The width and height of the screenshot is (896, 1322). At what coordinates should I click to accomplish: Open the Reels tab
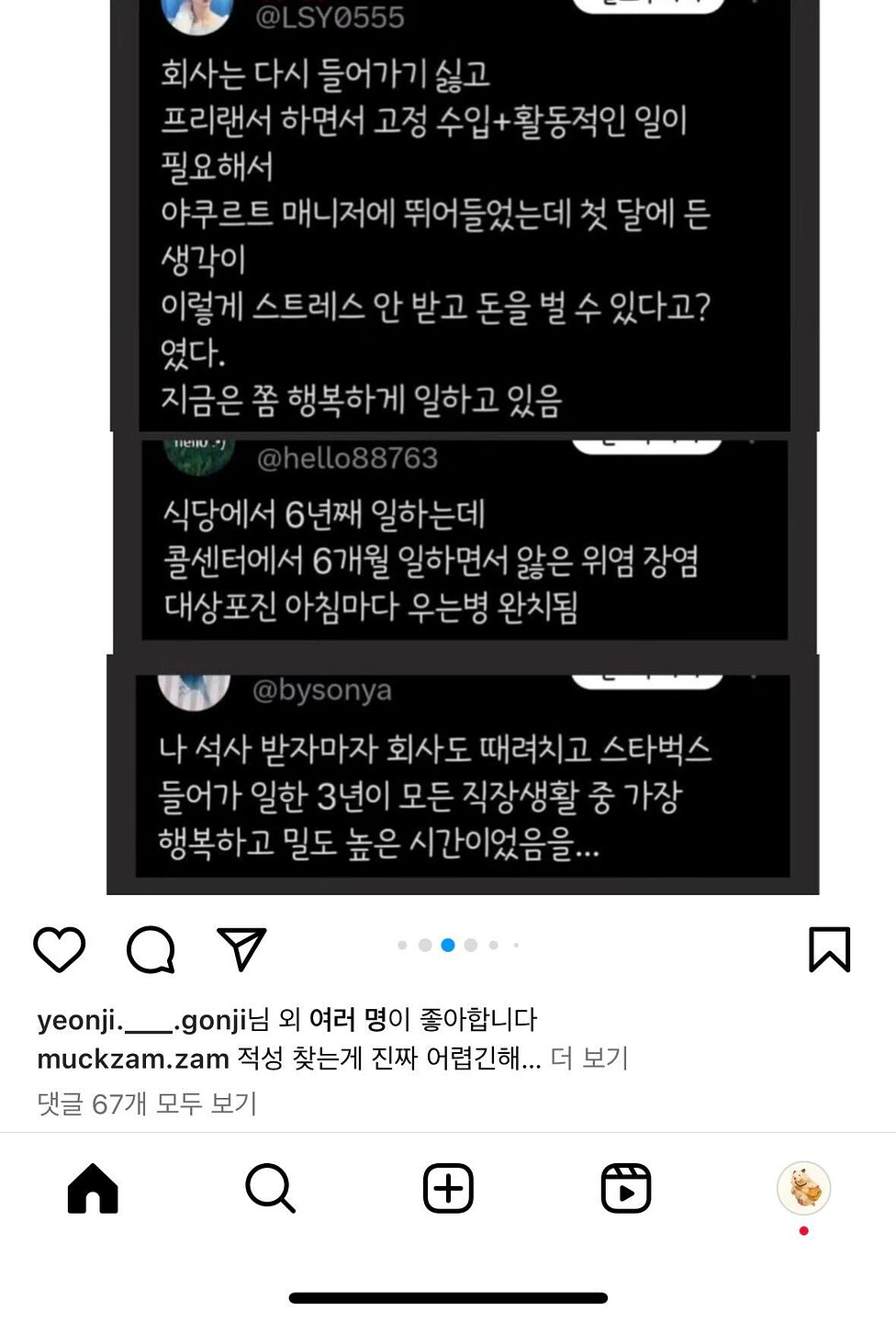[626, 1189]
